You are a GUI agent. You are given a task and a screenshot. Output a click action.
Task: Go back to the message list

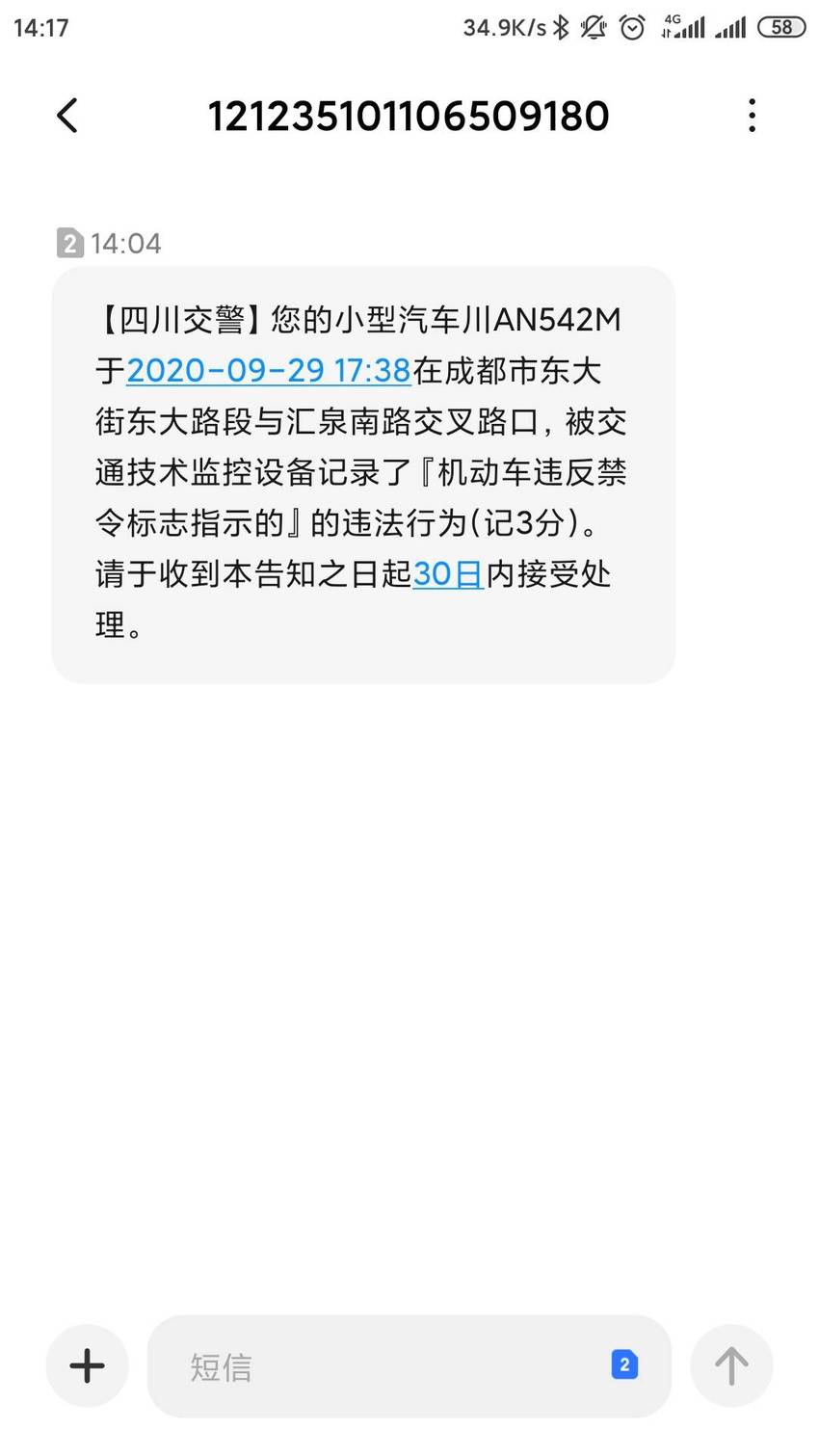(66, 116)
